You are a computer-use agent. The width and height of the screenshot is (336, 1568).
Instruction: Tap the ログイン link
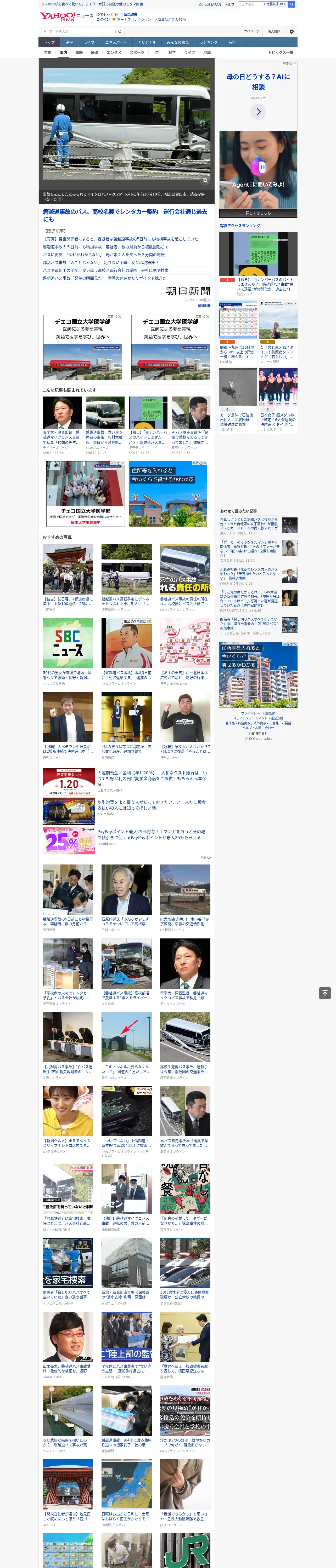(103, 20)
